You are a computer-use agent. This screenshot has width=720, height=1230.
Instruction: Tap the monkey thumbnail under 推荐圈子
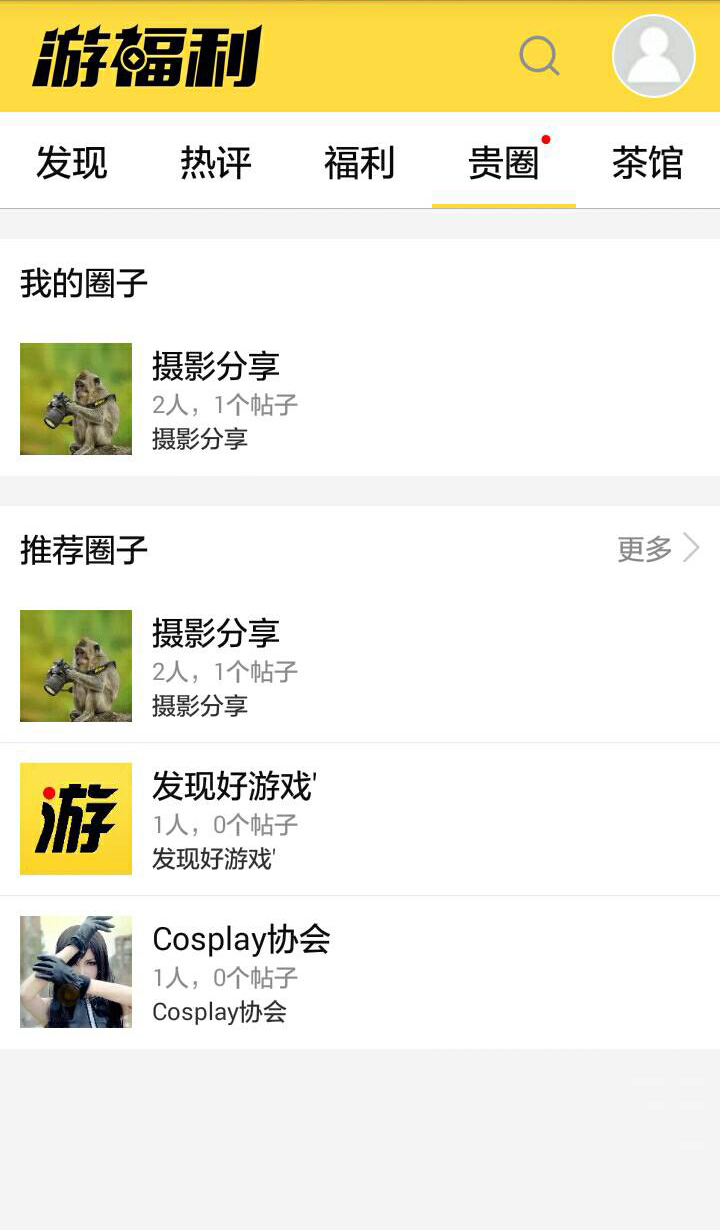[75, 665]
